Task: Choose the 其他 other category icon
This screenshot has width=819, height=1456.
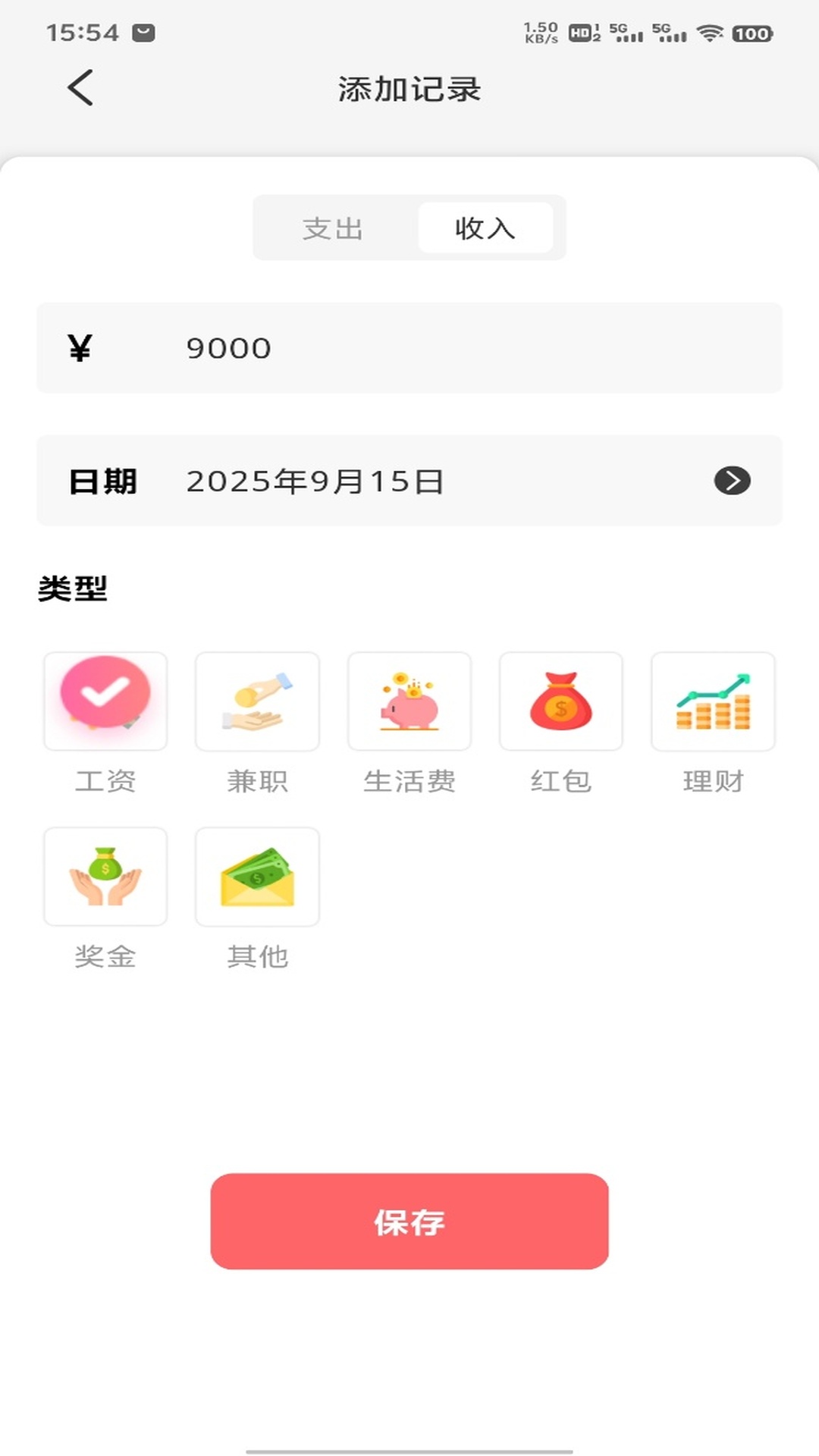Action: (x=257, y=877)
